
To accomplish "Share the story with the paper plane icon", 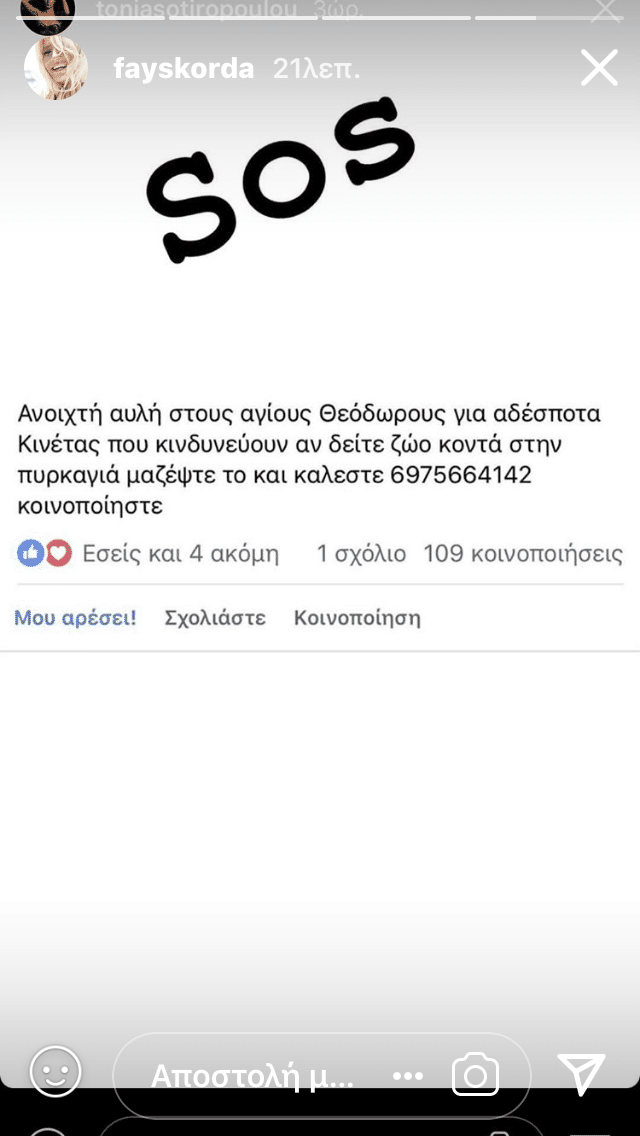I will (582, 1074).
